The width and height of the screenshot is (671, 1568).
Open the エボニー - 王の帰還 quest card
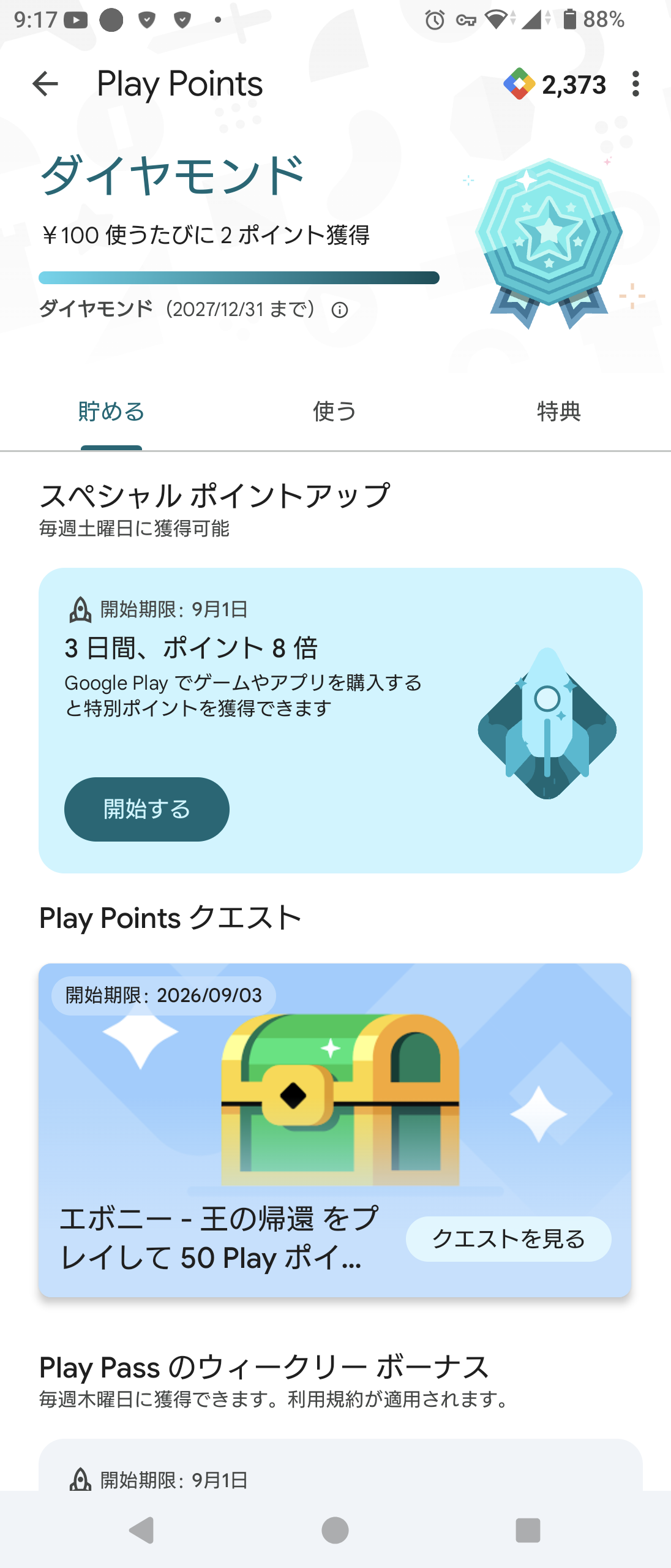point(335,1130)
